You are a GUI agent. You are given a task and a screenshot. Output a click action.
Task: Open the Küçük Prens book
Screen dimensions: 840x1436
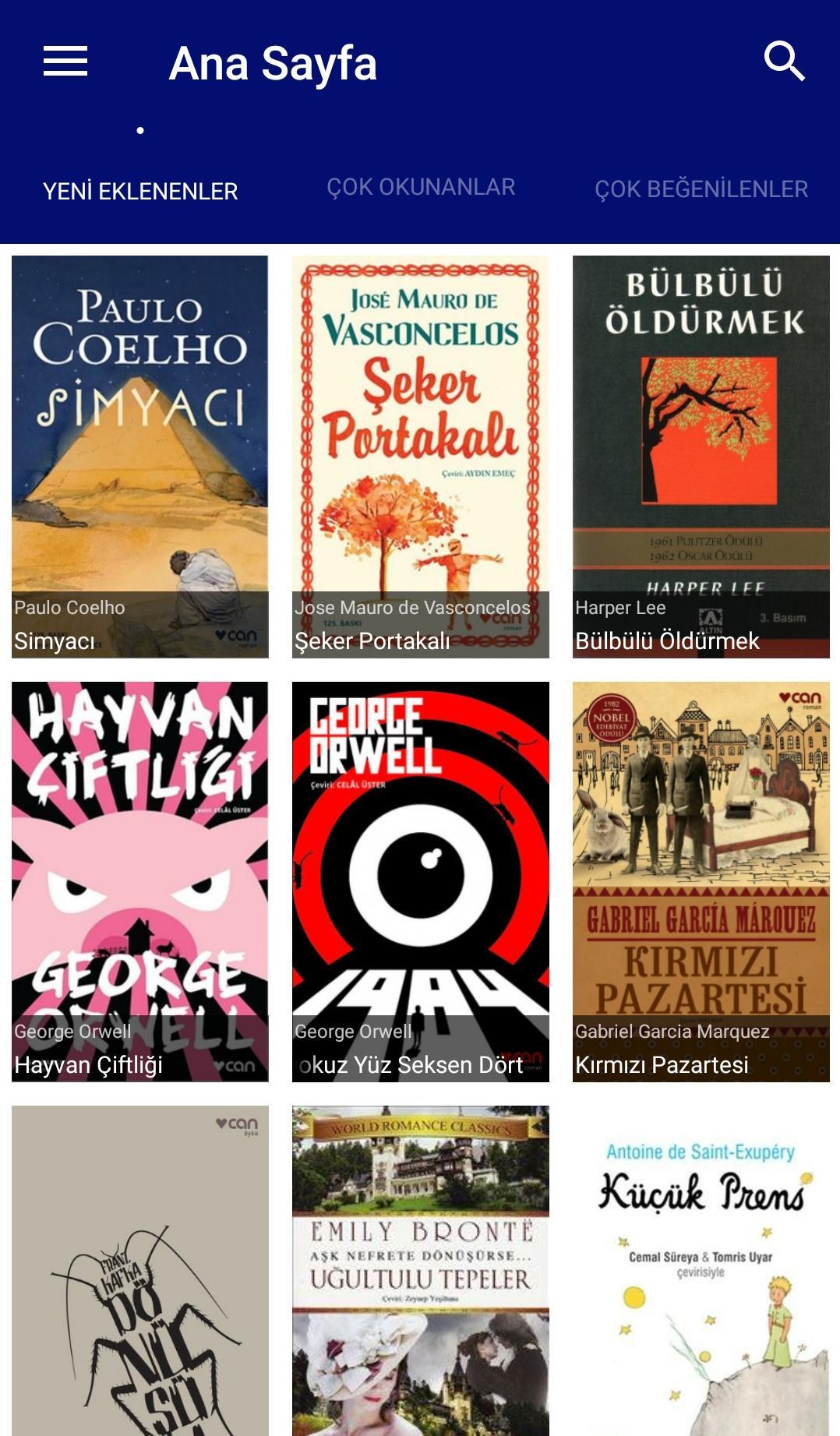point(701,1270)
